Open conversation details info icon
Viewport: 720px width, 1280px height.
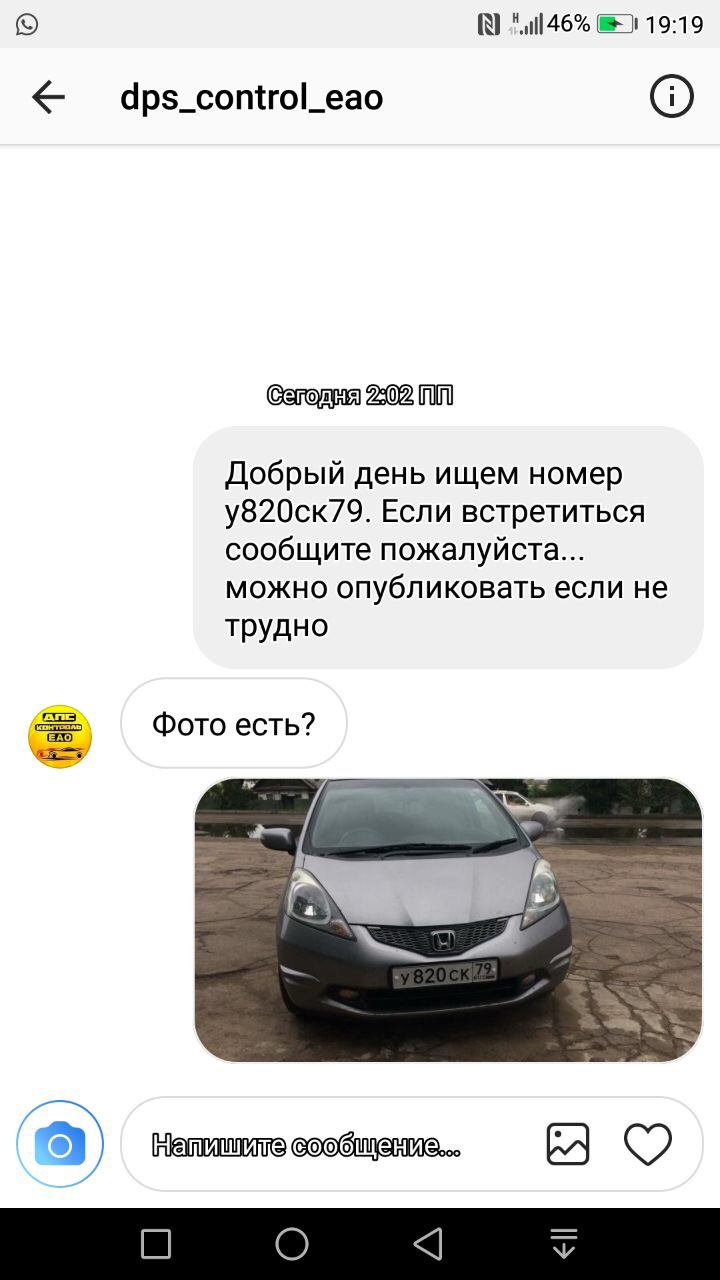point(671,97)
